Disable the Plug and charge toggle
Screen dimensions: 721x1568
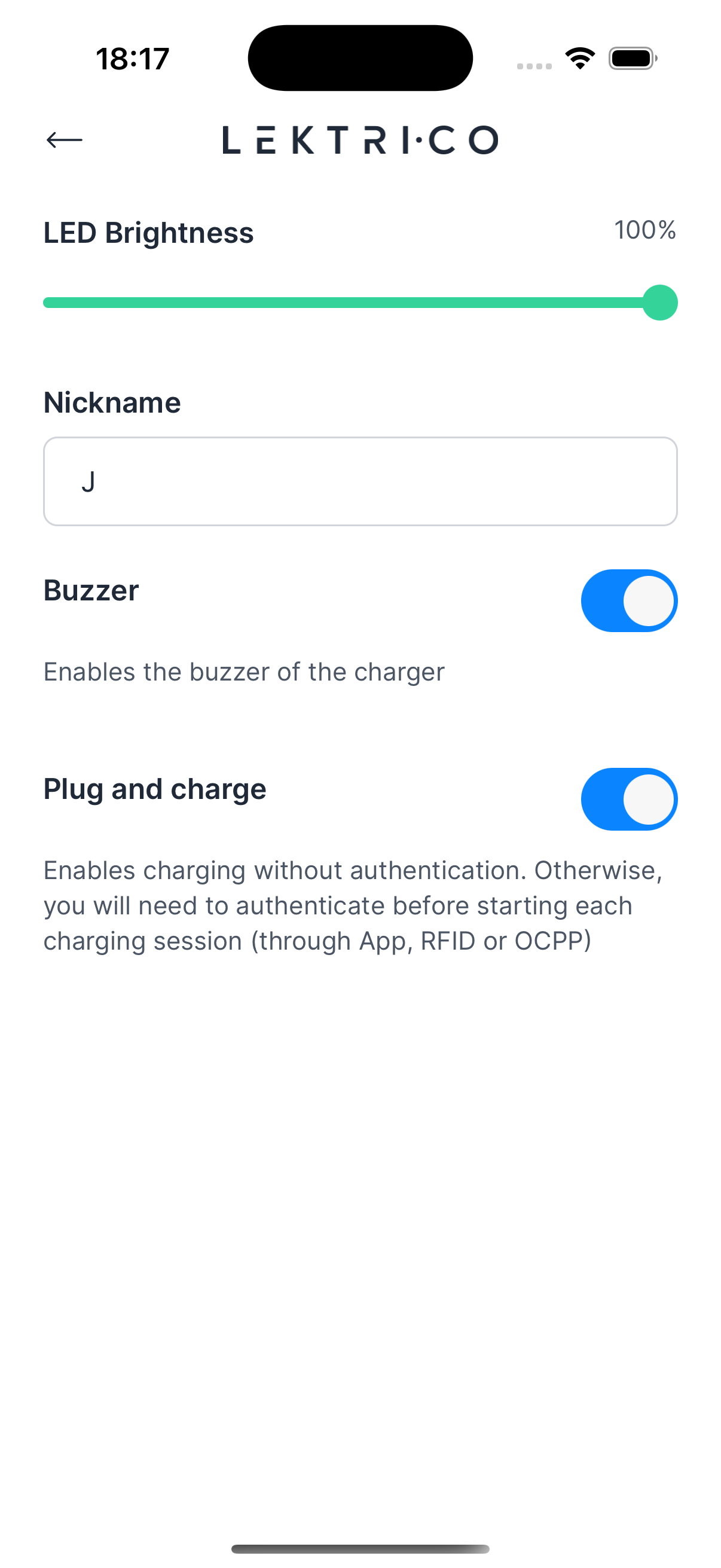coord(628,799)
